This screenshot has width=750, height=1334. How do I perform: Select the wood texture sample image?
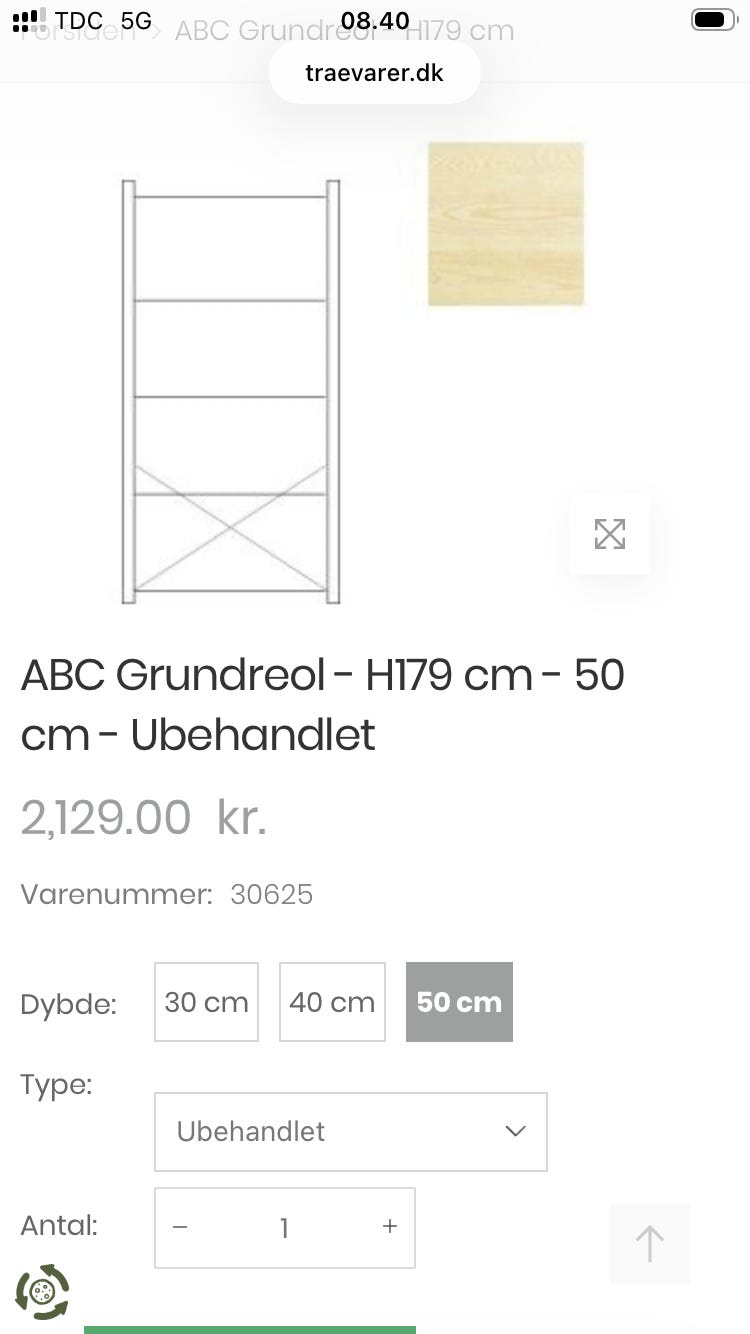pyautogui.click(x=505, y=224)
